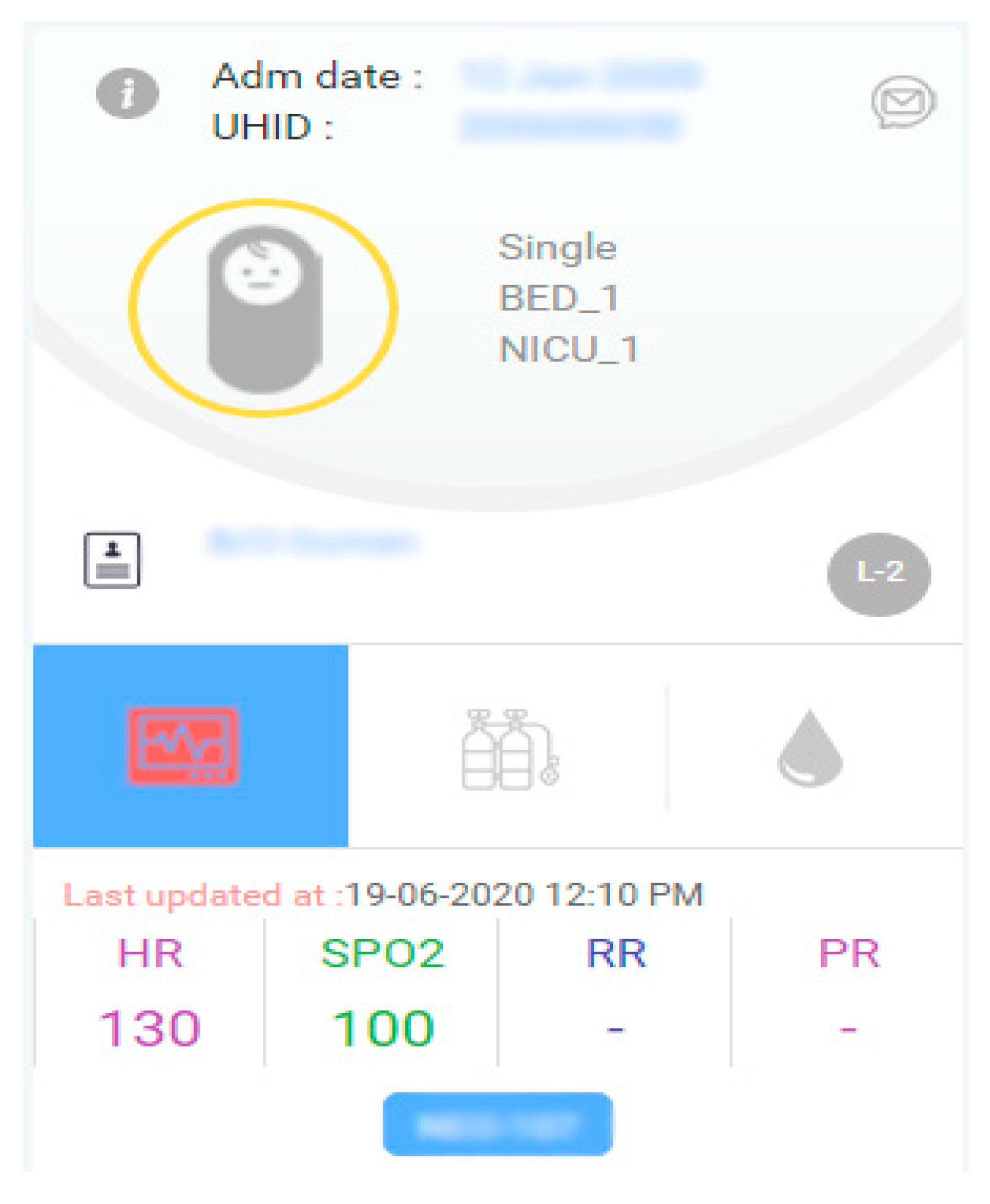This screenshot has height=1204, width=990.
Task: Open the message envelope icon
Action: (x=903, y=101)
